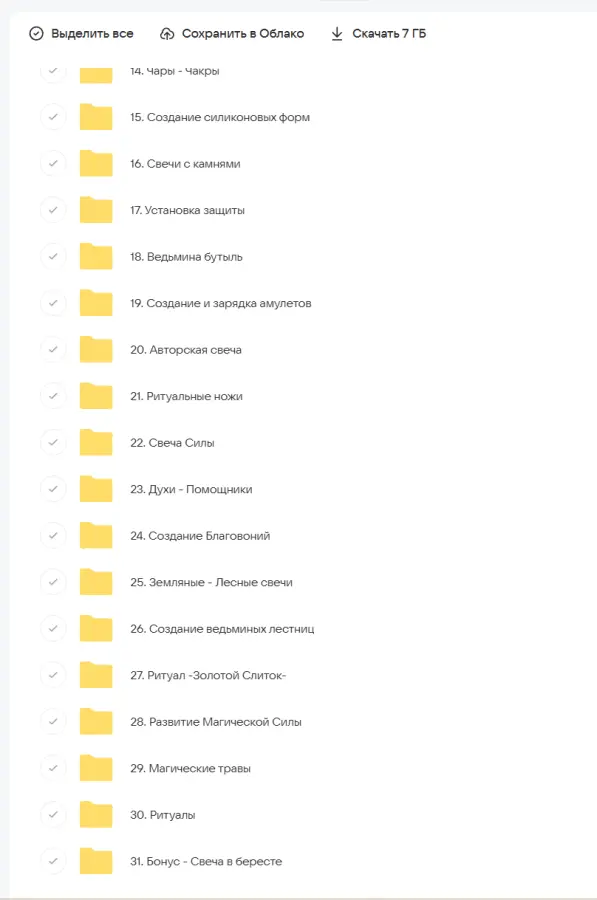Open folder '18. Ведьмина бутыль'
Viewport: 597px width, 900px height.
(186, 257)
